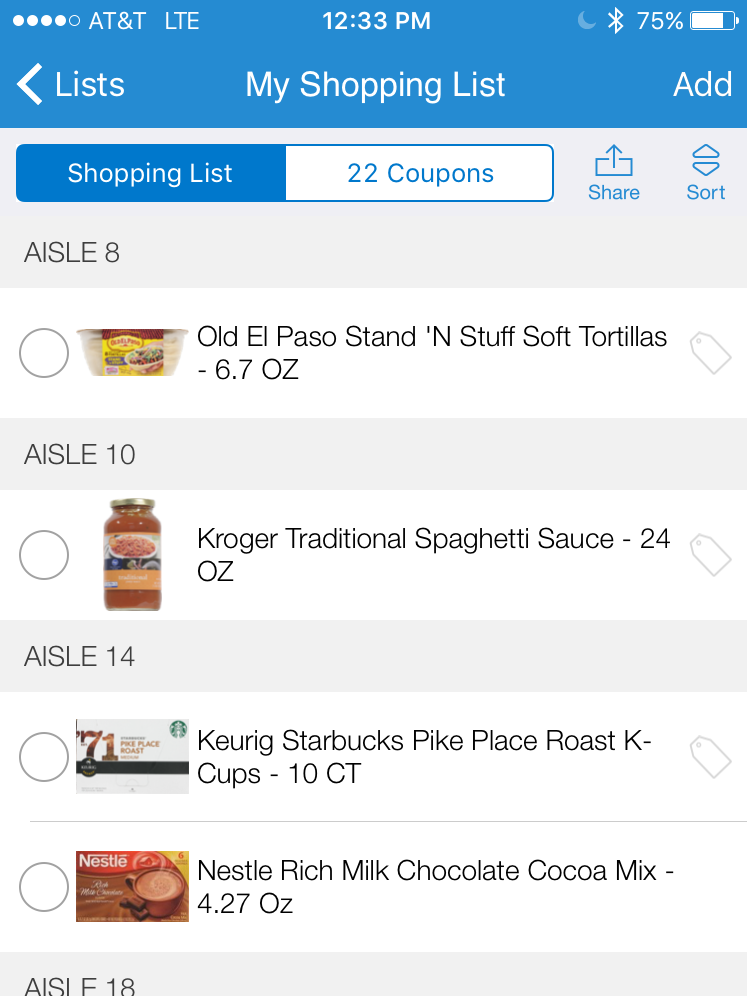Open the Sort options icon
Viewport: 747px width, 996px height.
pyautogui.click(x=705, y=172)
